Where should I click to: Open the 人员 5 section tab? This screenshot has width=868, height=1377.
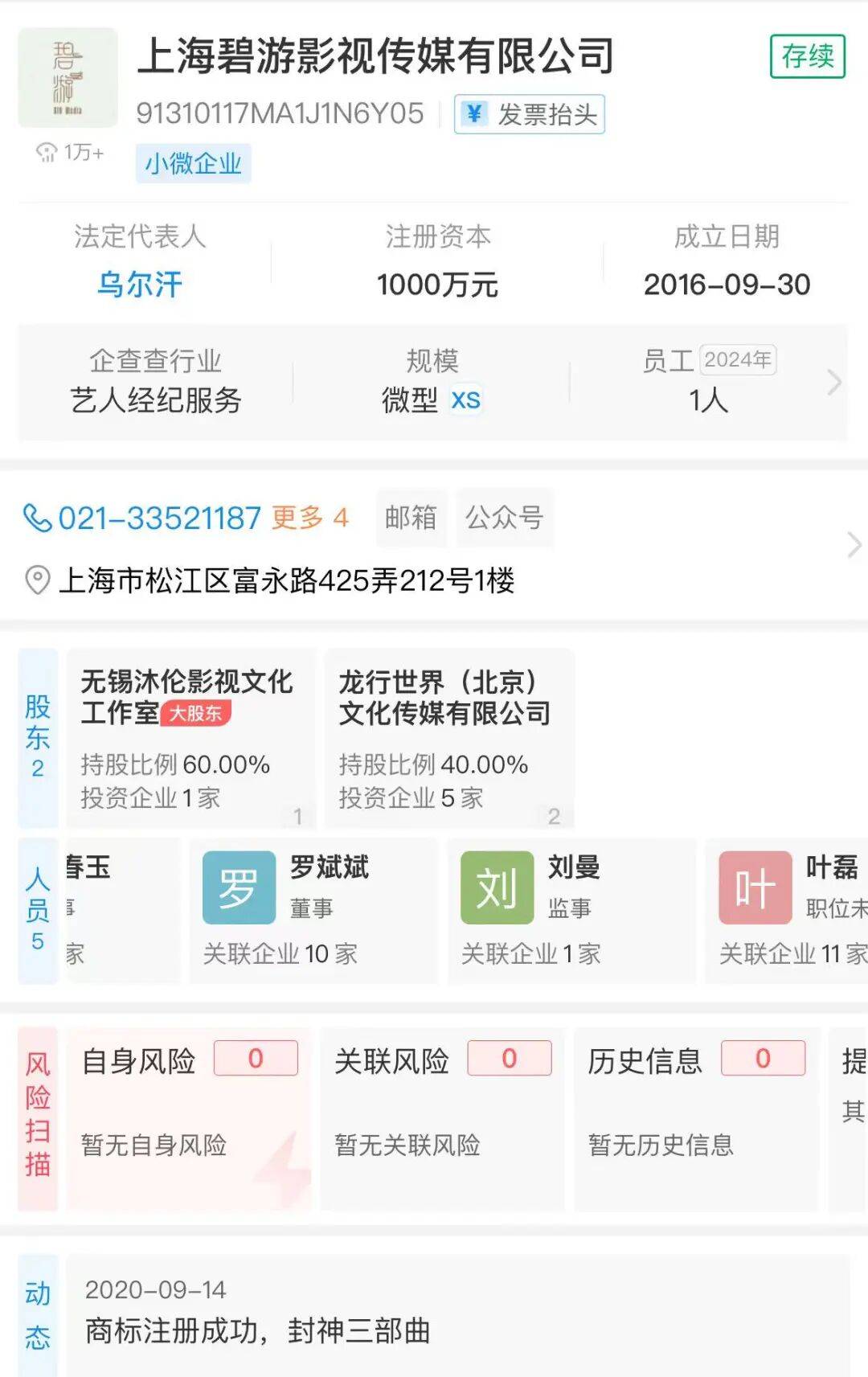pos(38,910)
